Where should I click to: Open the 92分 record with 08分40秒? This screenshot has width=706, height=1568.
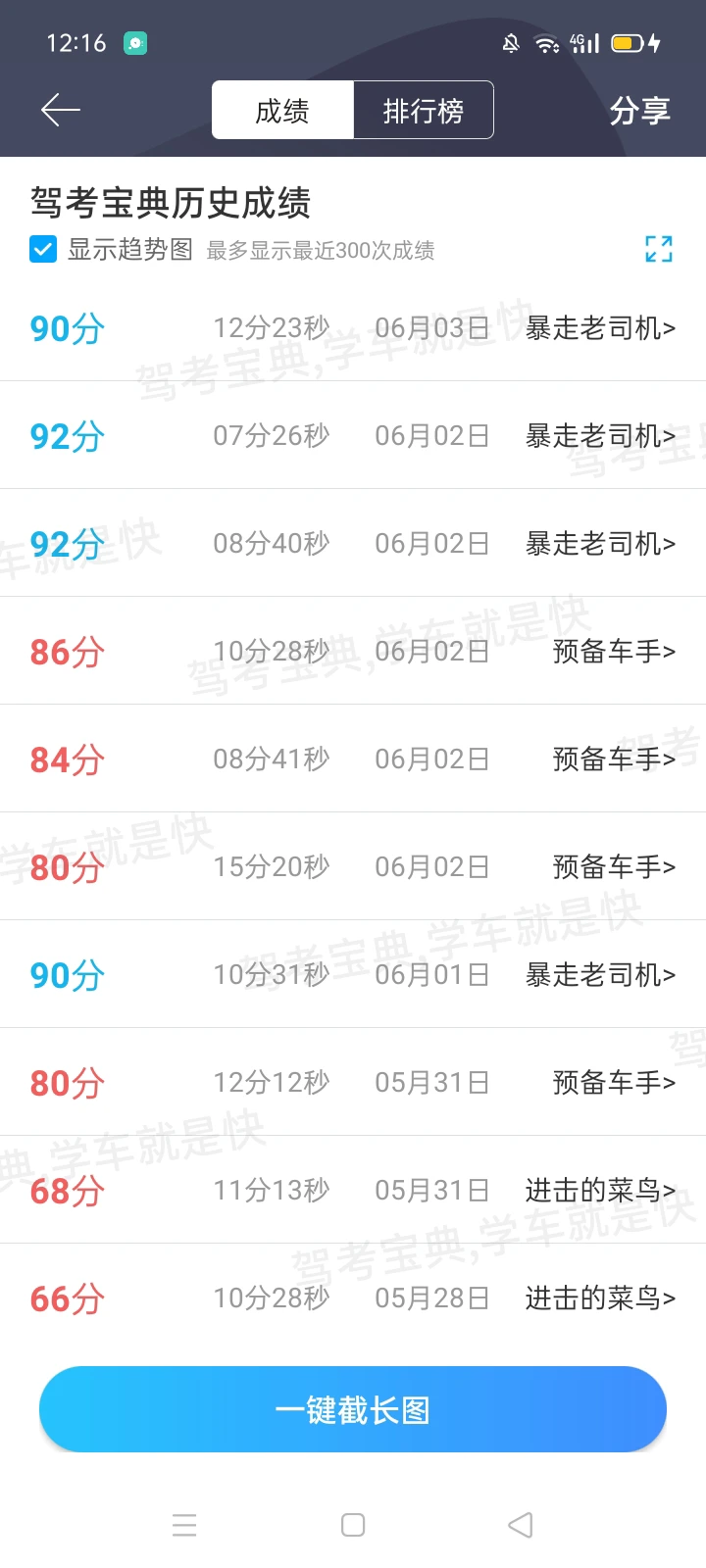click(353, 543)
